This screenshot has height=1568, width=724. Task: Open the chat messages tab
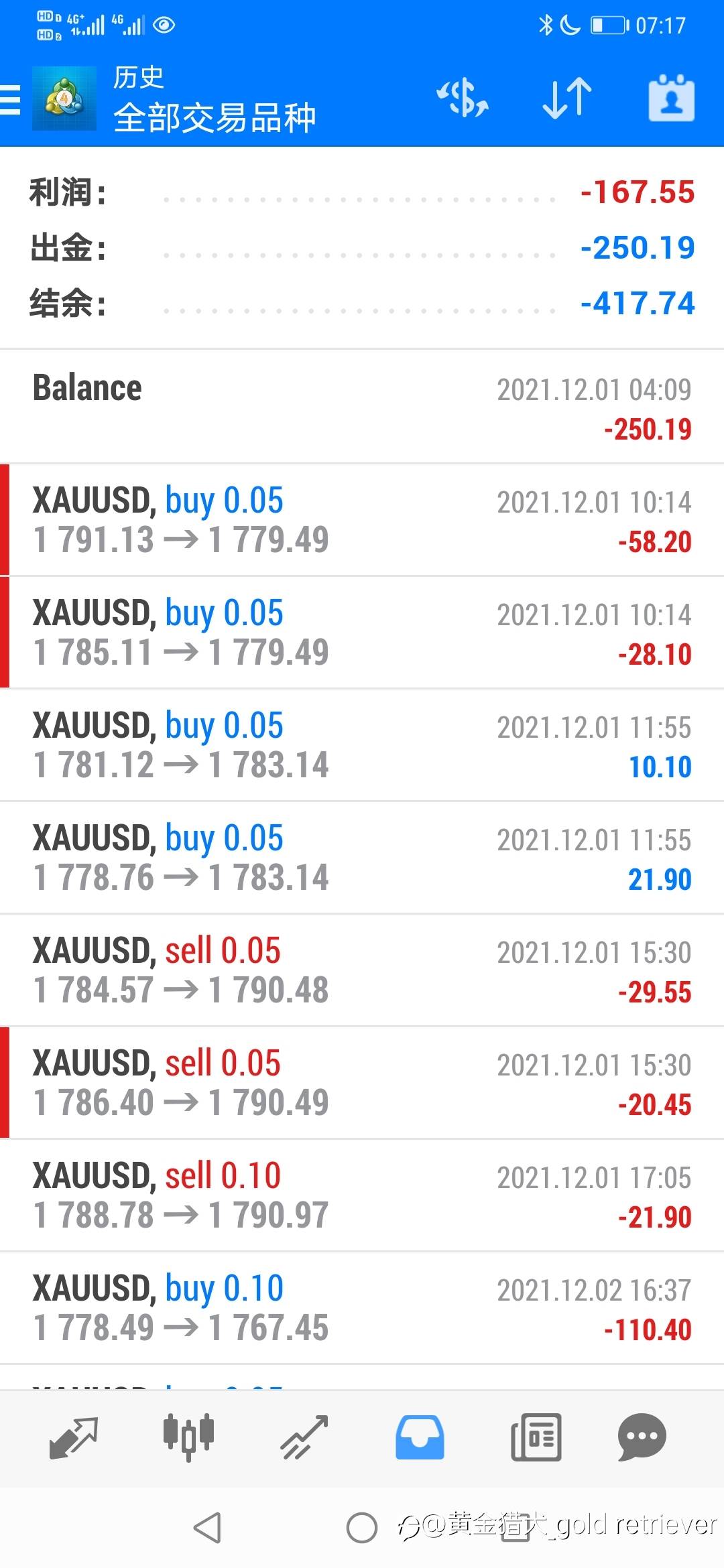tap(642, 1437)
